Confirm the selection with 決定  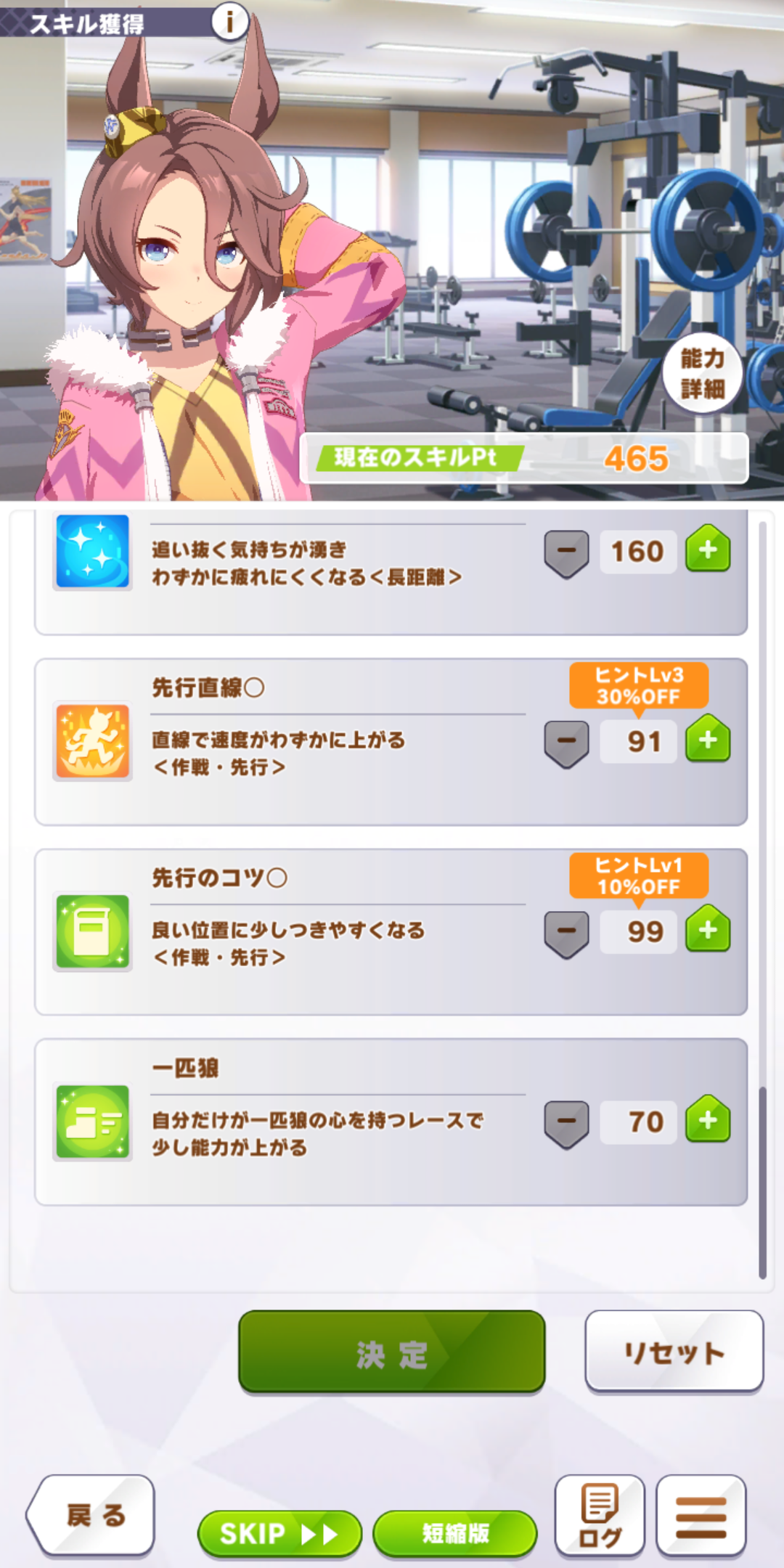pos(392,1353)
